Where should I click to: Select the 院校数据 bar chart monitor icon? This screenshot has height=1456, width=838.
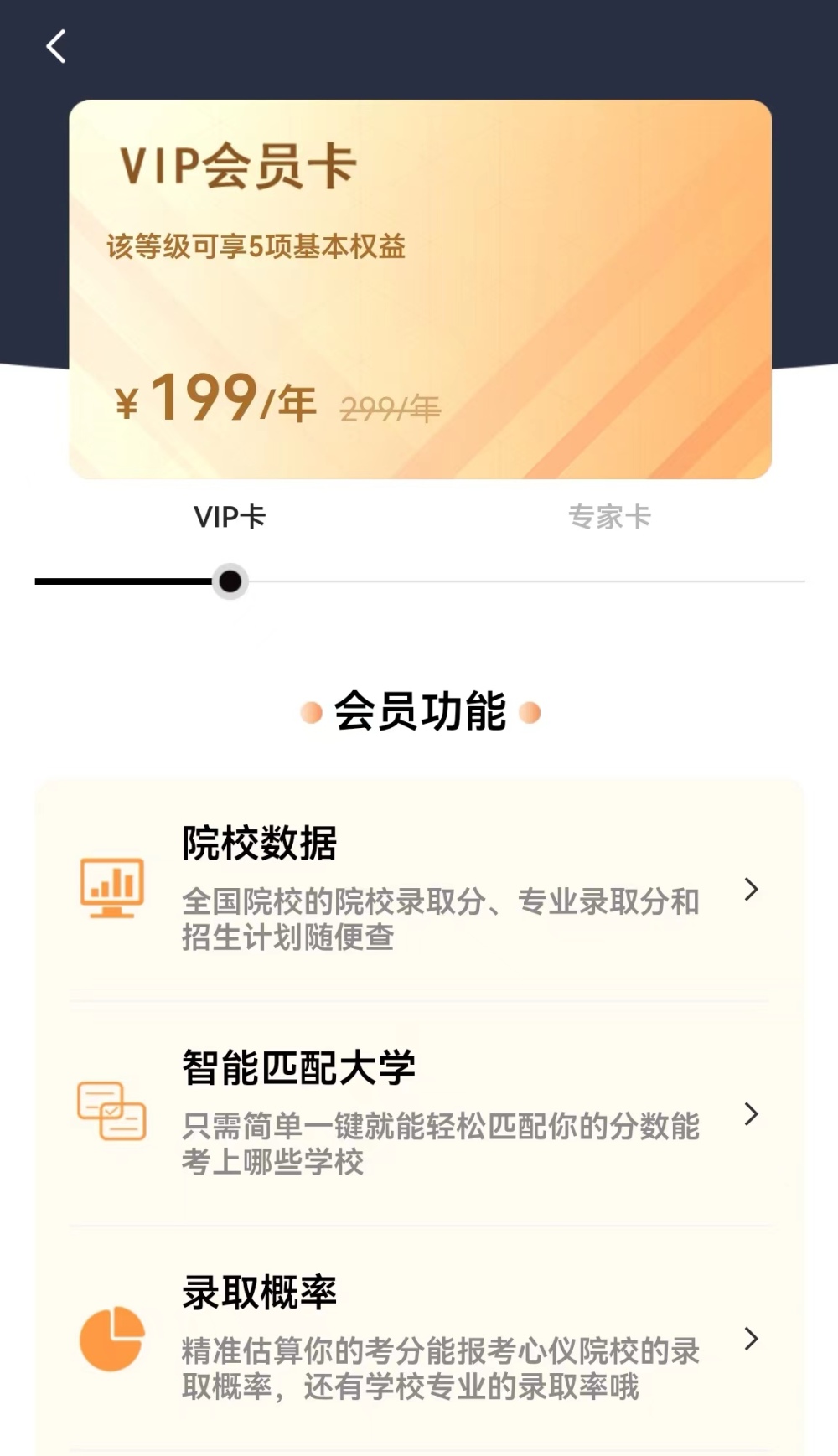point(115,888)
